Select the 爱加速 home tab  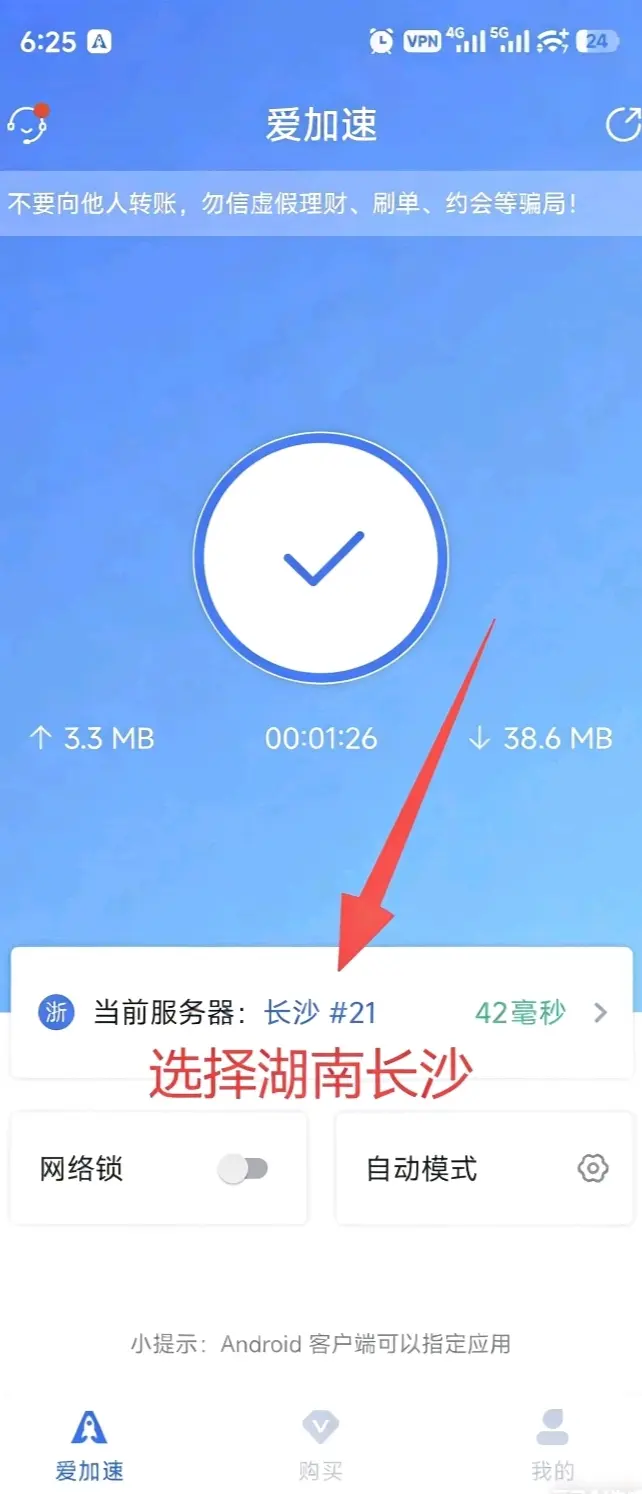89,1442
